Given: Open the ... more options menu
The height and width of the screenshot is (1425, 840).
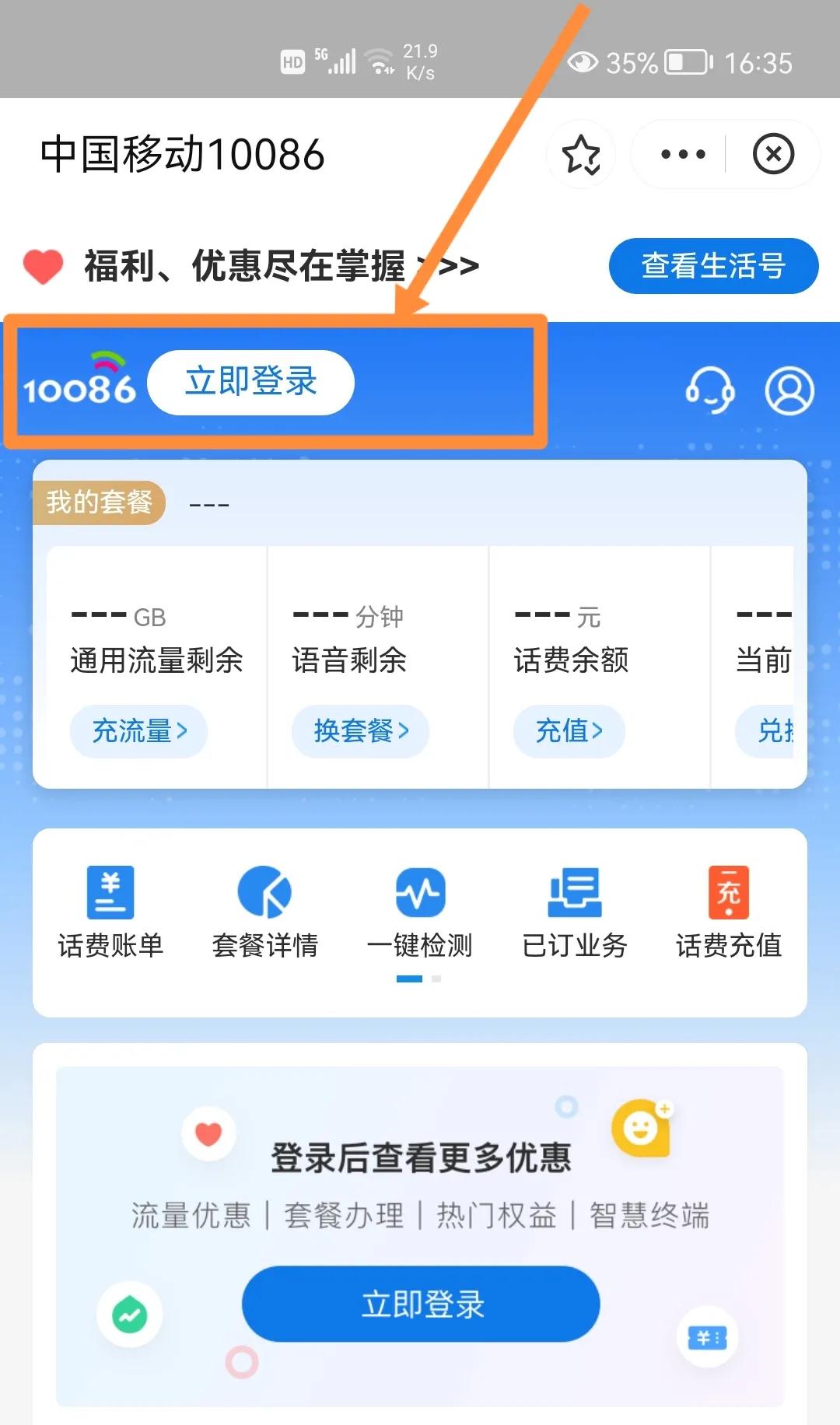Looking at the screenshot, I should pos(681,155).
